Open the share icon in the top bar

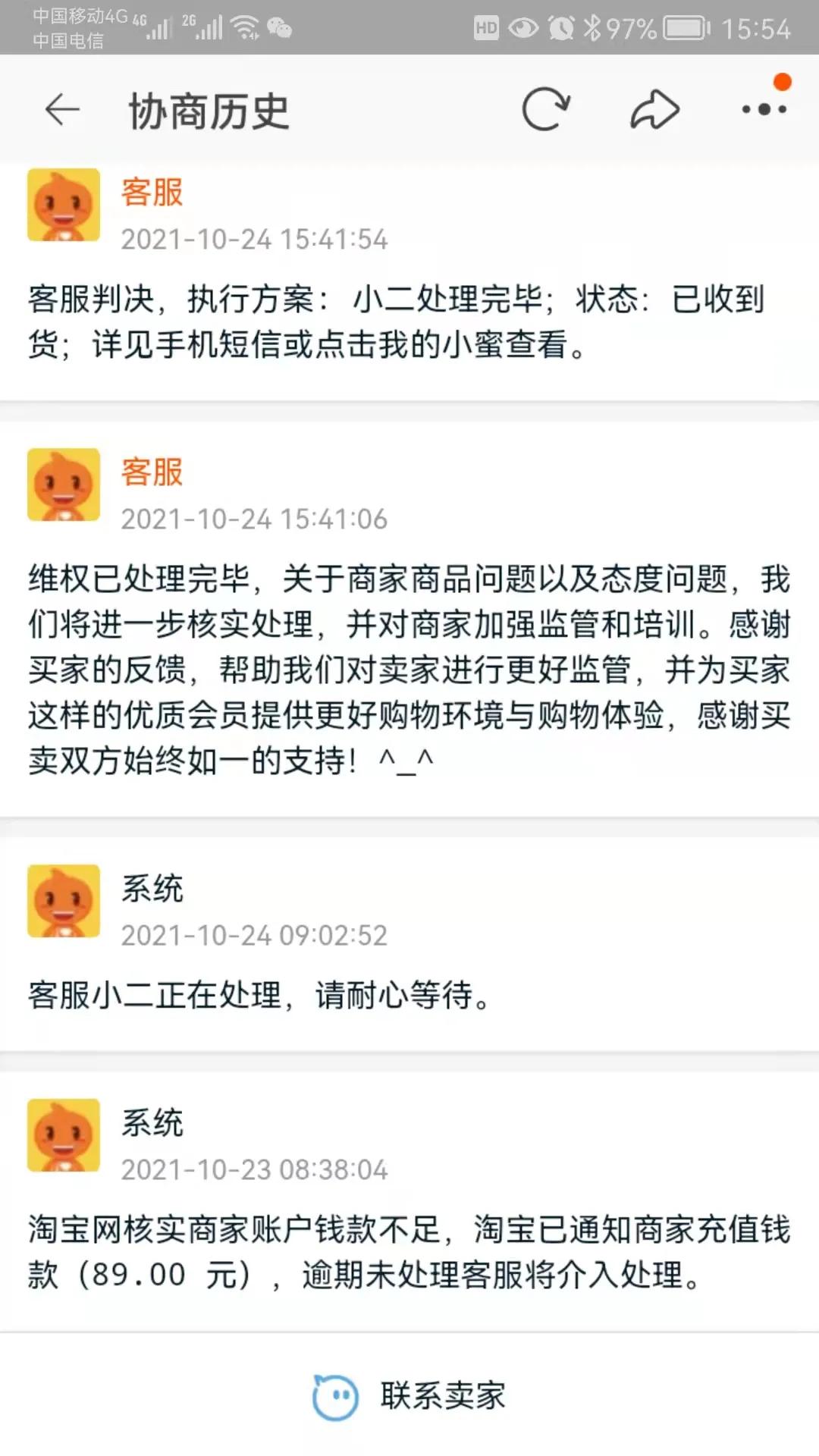point(654,108)
